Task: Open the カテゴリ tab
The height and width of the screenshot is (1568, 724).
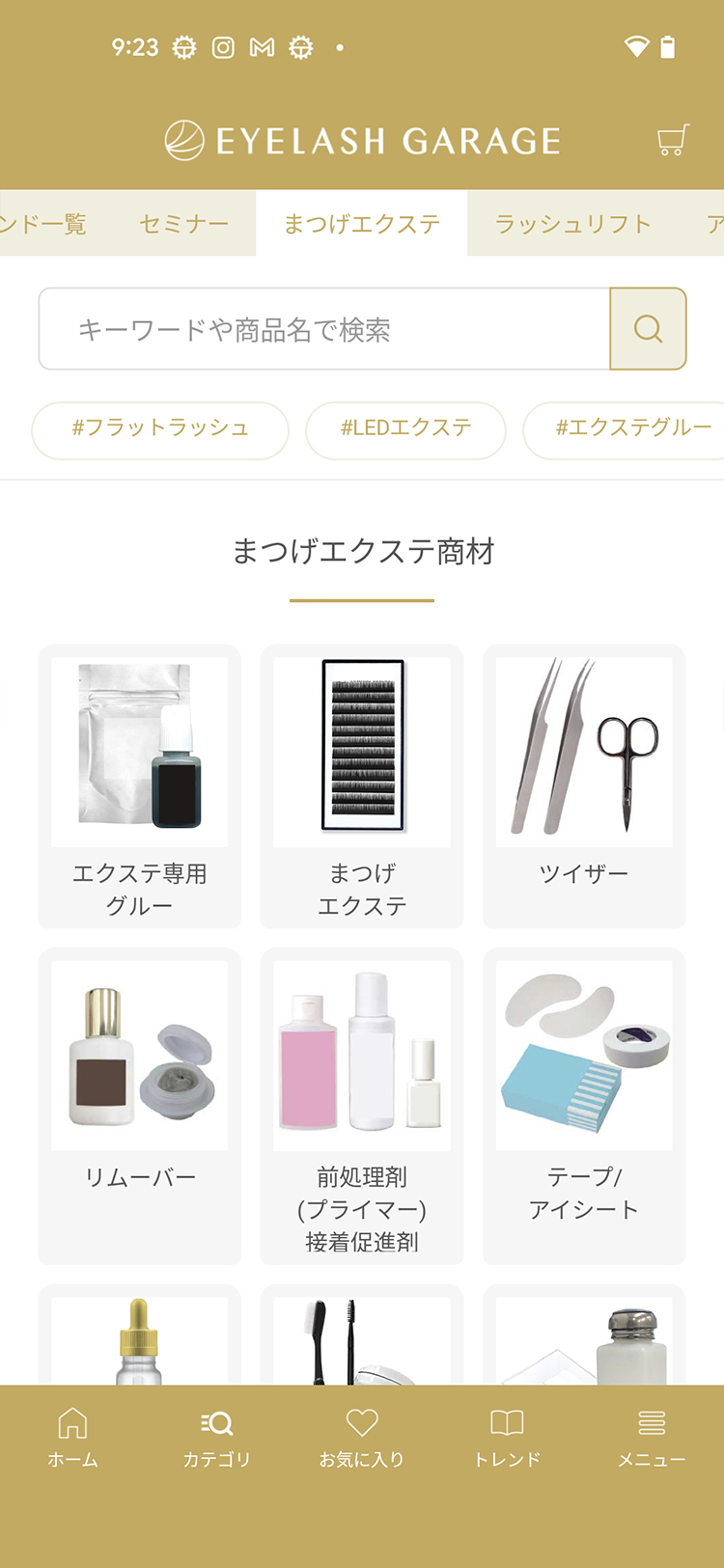Action: [217, 1436]
